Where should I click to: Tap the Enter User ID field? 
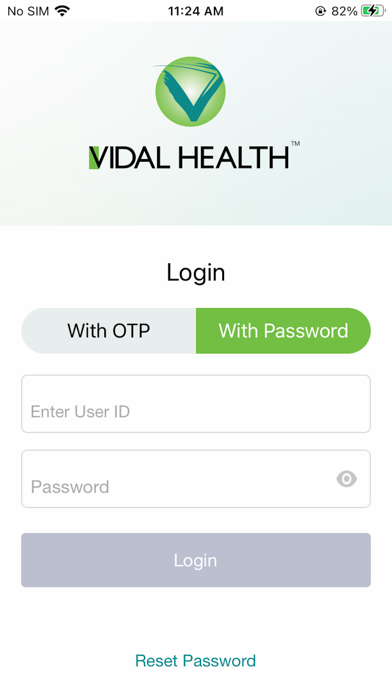(x=196, y=403)
